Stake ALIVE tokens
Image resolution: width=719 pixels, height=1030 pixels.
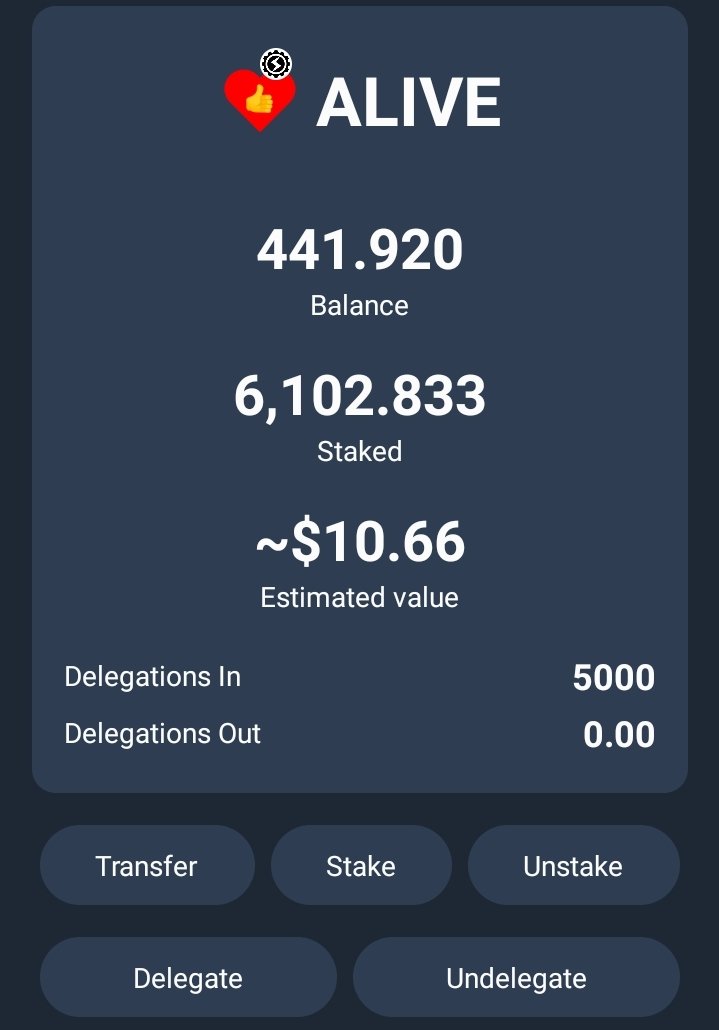pos(361,866)
